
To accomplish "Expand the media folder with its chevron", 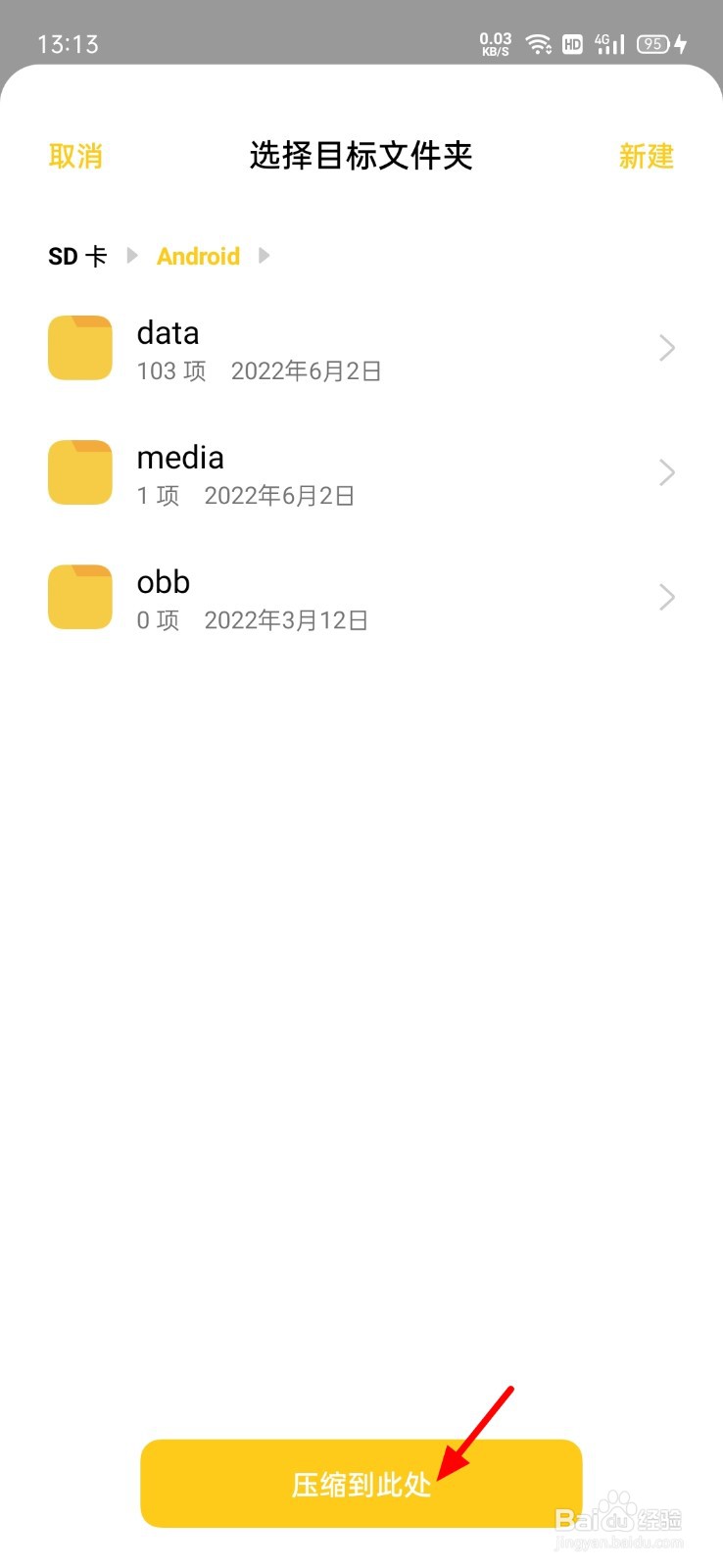I will pyautogui.click(x=667, y=472).
